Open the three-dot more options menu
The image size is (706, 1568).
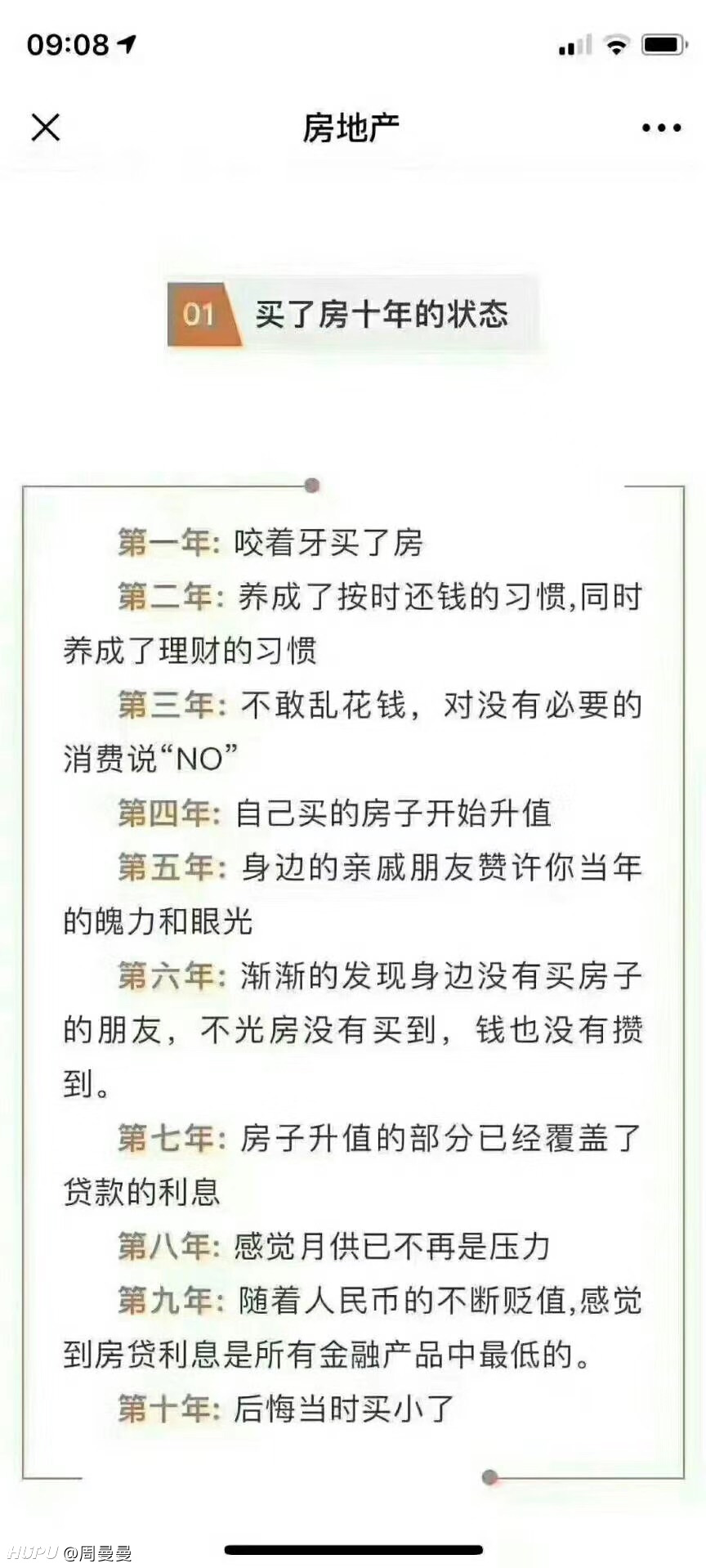pyautogui.click(x=661, y=128)
